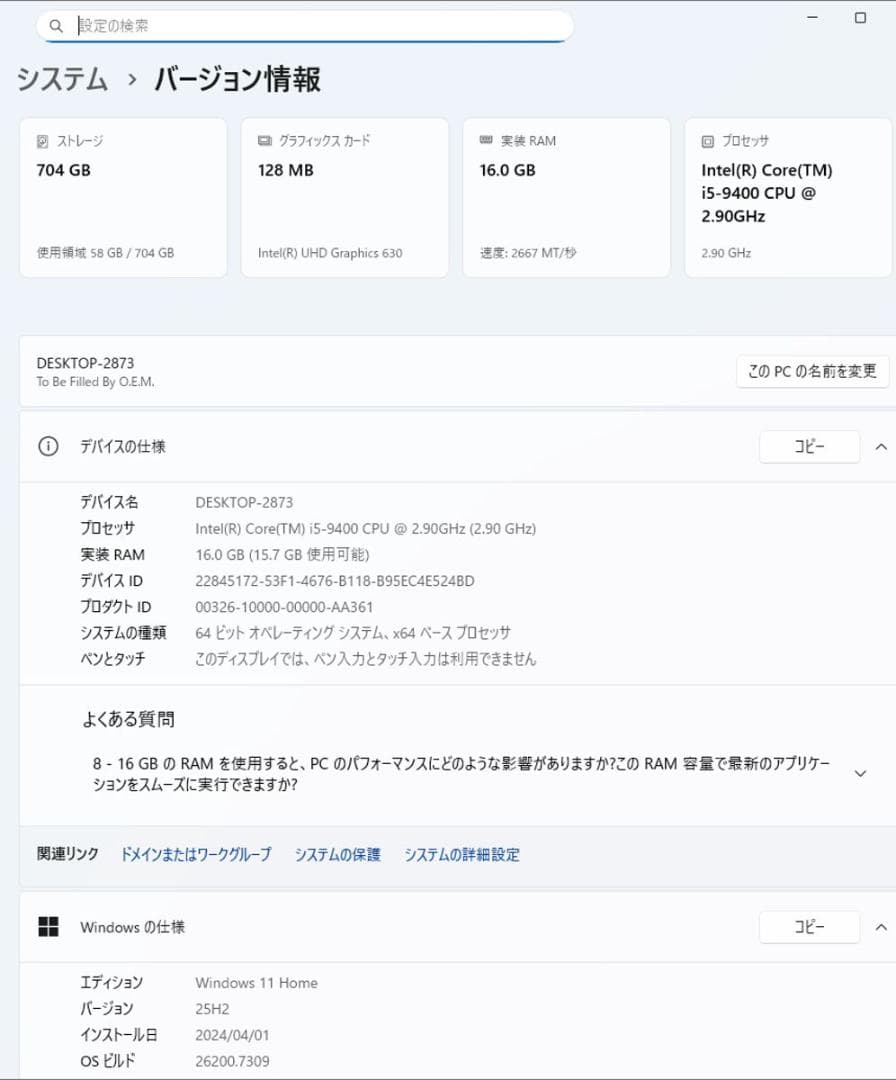Maximize the settings window
This screenshot has width=896, height=1080.
click(x=860, y=18)
